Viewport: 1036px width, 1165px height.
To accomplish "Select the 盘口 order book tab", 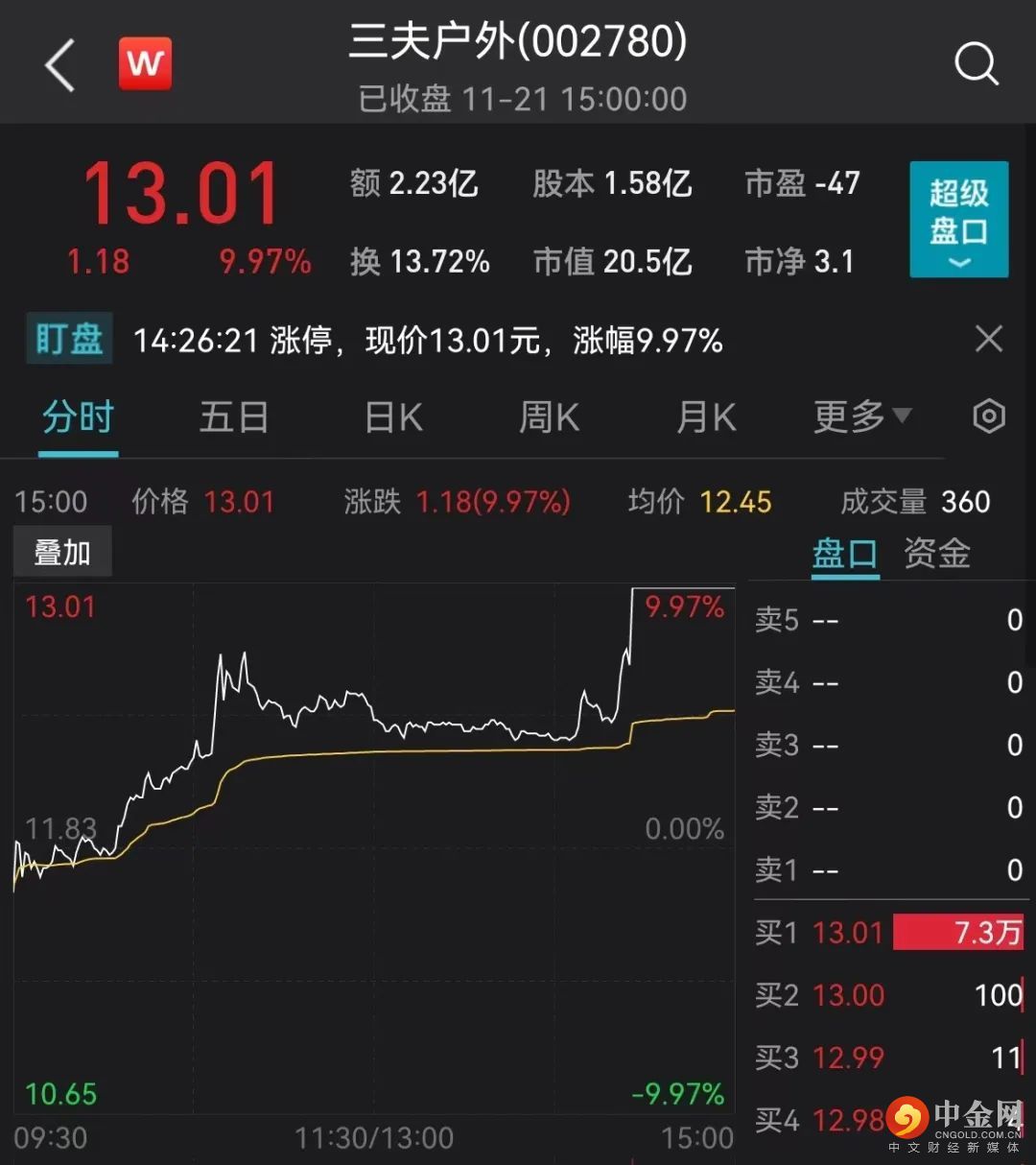I will click(x=845, y=554).
